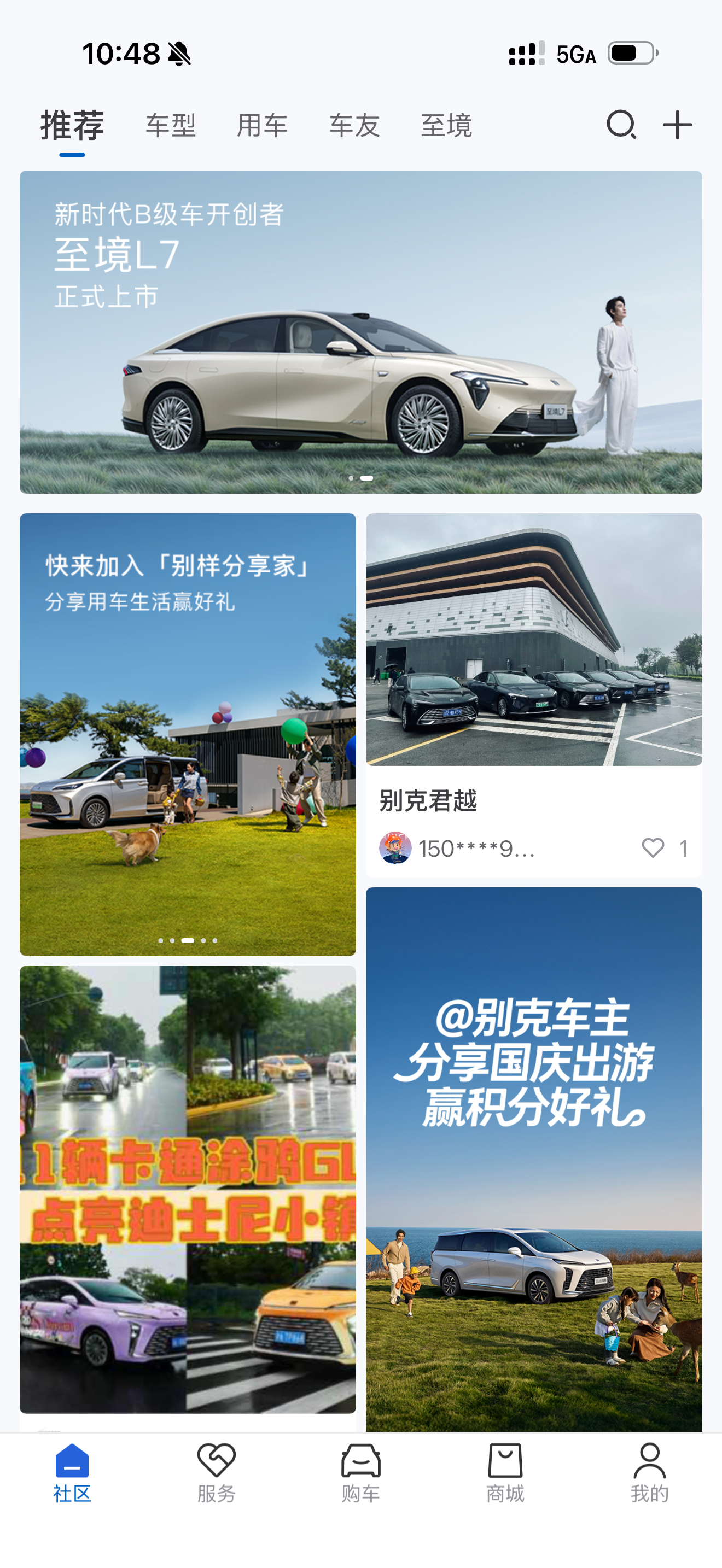
Task: Select the 车友 tab
Action: pyautogui.click(x=354, y=126)
